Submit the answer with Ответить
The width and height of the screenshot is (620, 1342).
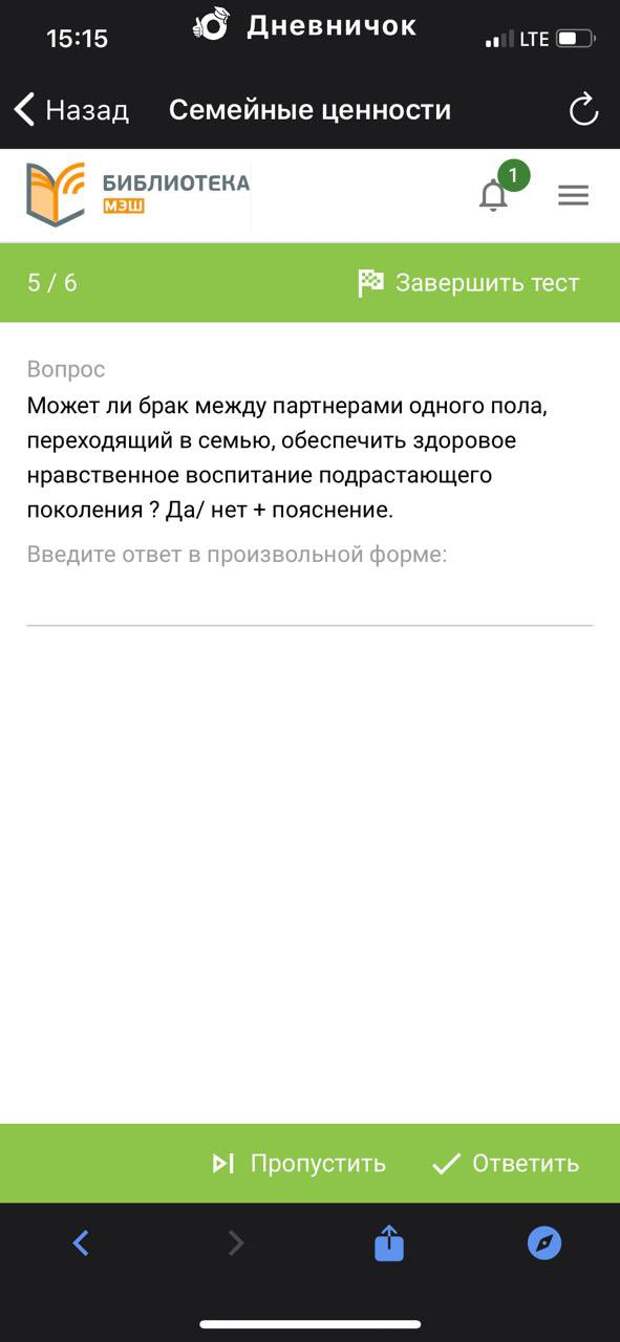(505, 1163)
